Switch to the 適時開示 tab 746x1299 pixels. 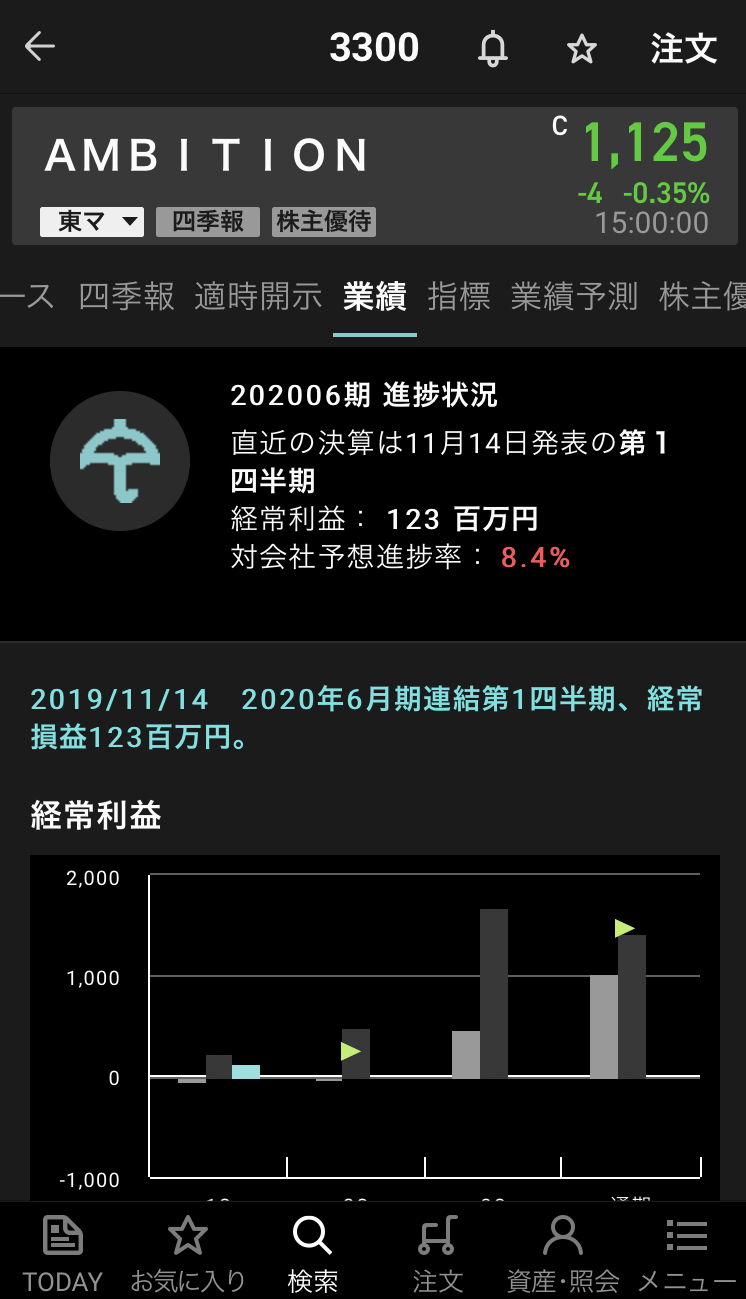[x=258, y=296]
